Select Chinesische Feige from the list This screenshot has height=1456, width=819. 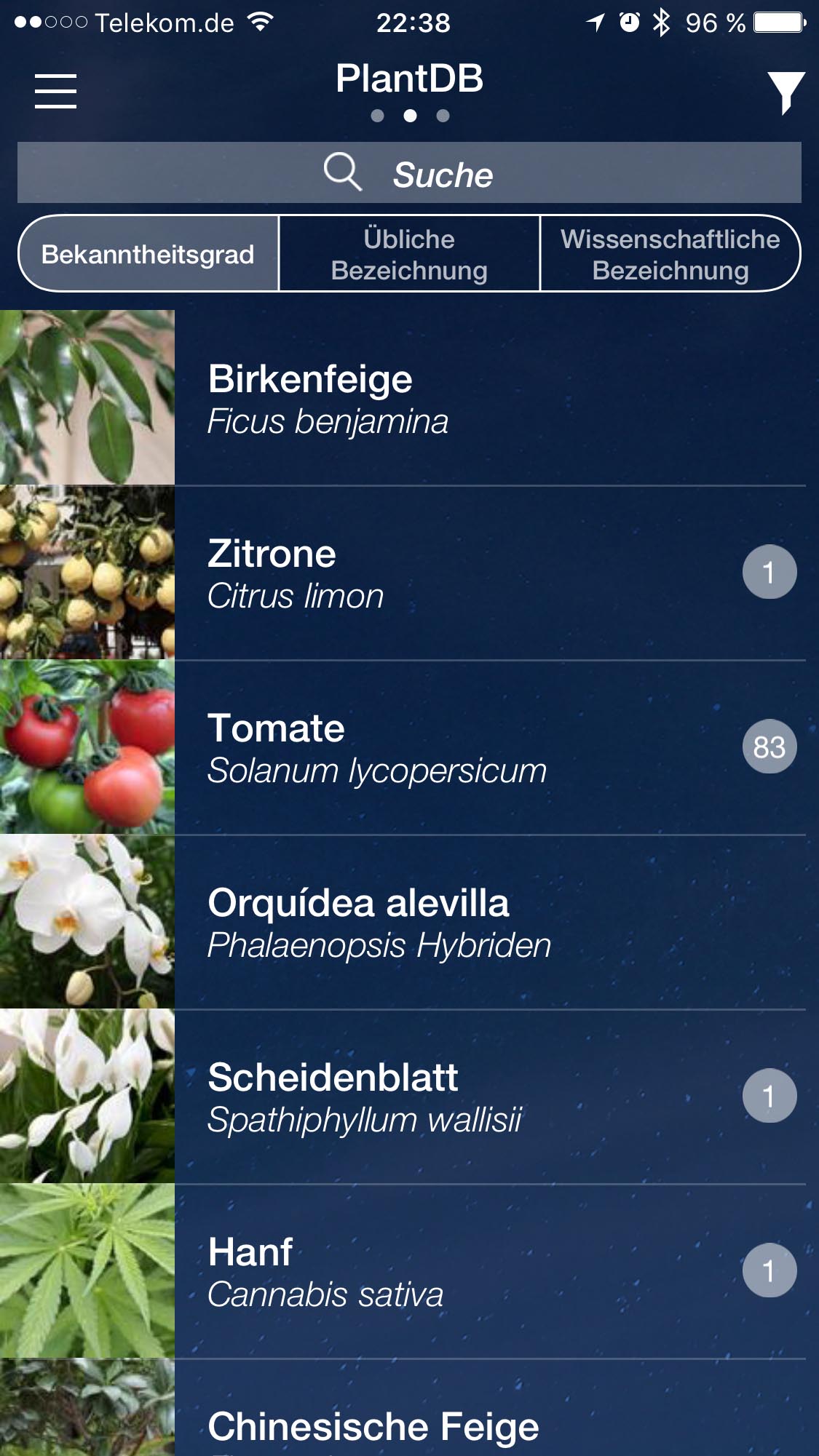[x=408, y=1419]
